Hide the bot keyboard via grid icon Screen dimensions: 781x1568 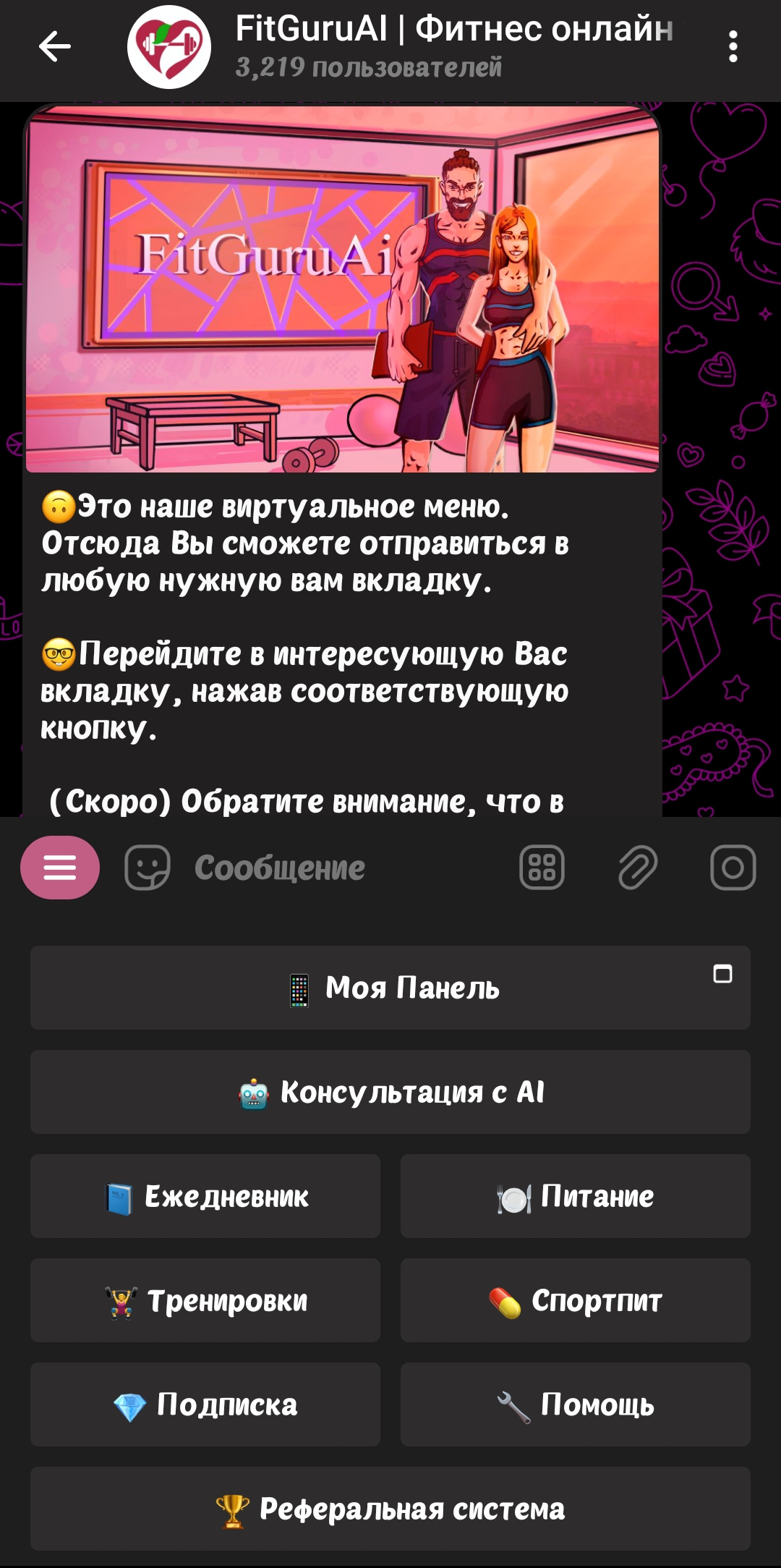tap(542, 867)
